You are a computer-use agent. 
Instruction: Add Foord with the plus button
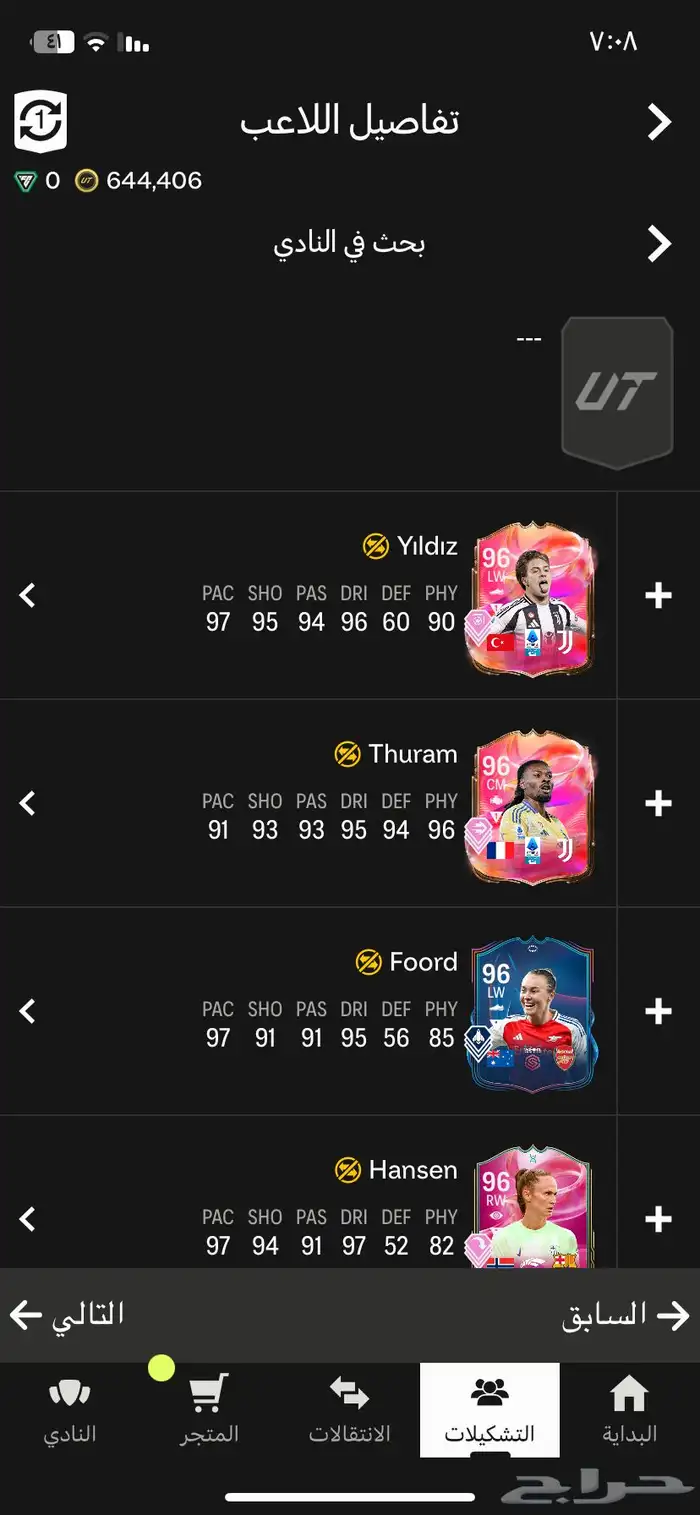658,1011
